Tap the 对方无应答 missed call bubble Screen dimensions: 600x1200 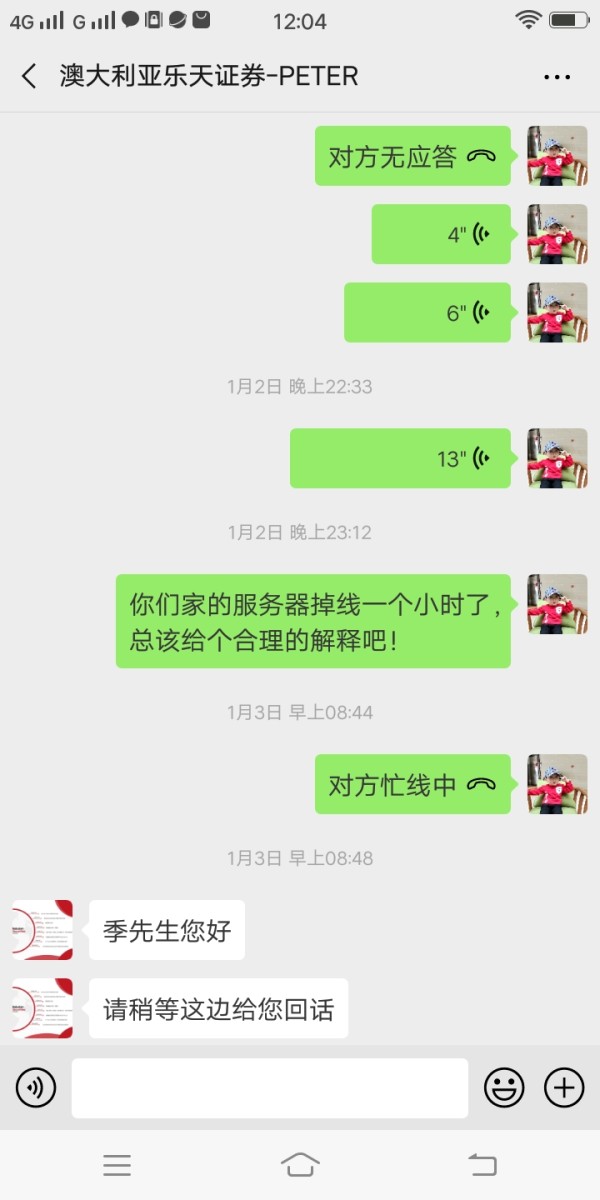pyautogui.click(x=413, y=156)
